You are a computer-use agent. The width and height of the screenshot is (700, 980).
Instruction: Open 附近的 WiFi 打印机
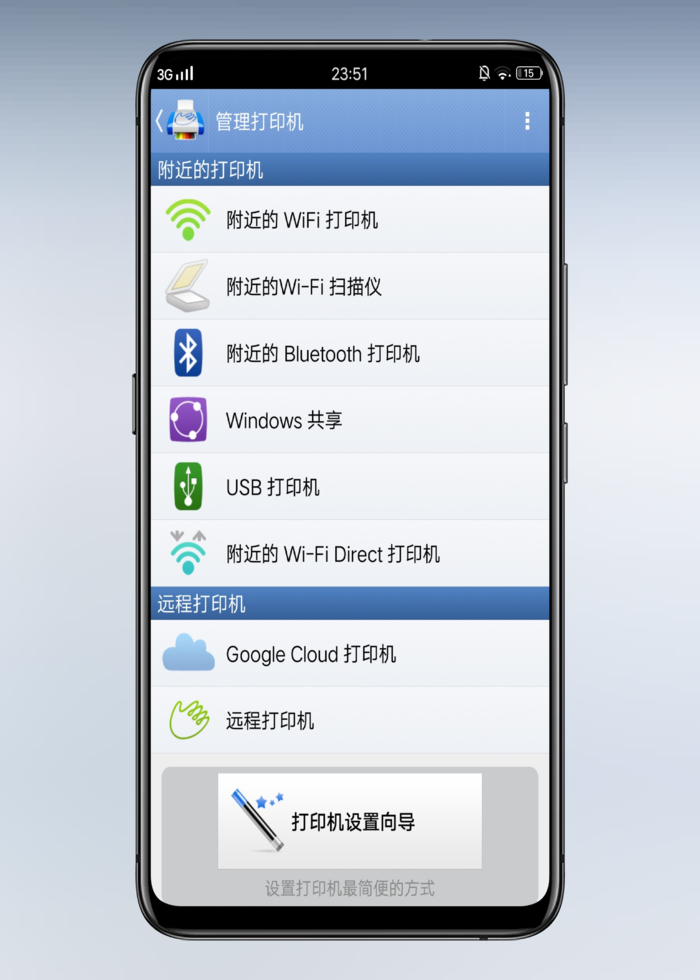coord(350,220)
